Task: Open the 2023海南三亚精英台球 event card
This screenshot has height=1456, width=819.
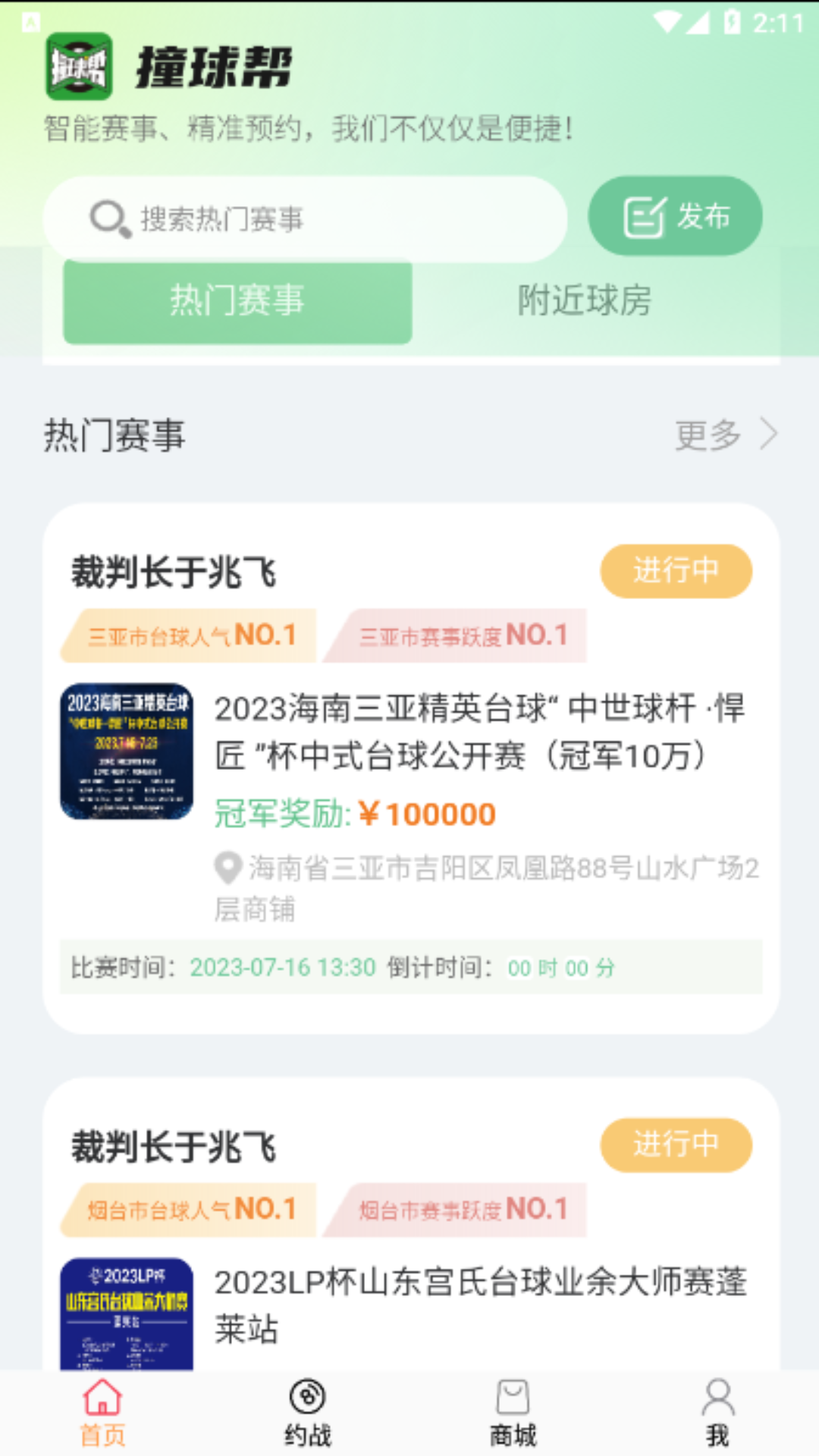Action: point(479,731)
